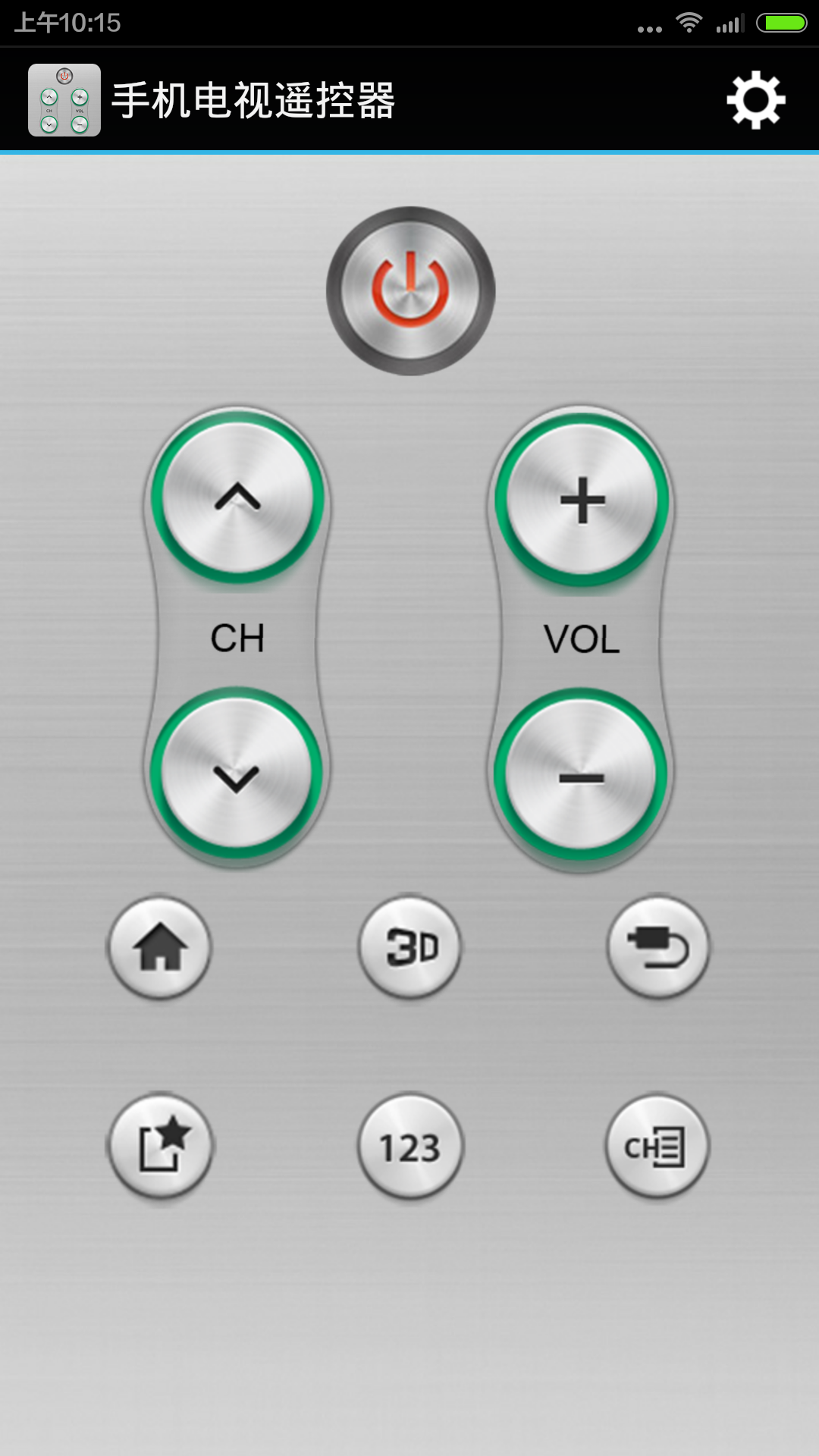Open the 123 number keypad
Screen dimensions: 819x1456
(x=410, y=1146)
